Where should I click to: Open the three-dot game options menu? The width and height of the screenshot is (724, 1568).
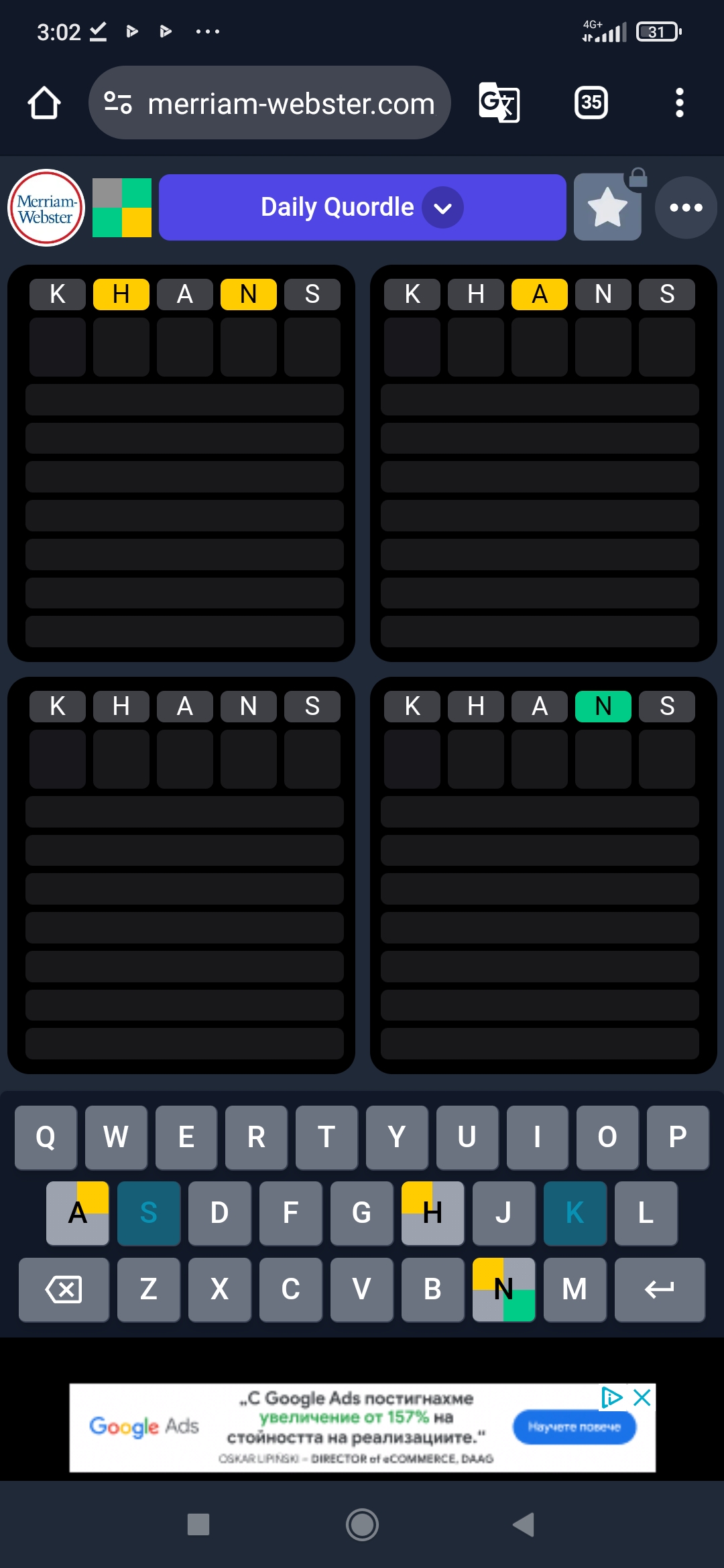686,207
